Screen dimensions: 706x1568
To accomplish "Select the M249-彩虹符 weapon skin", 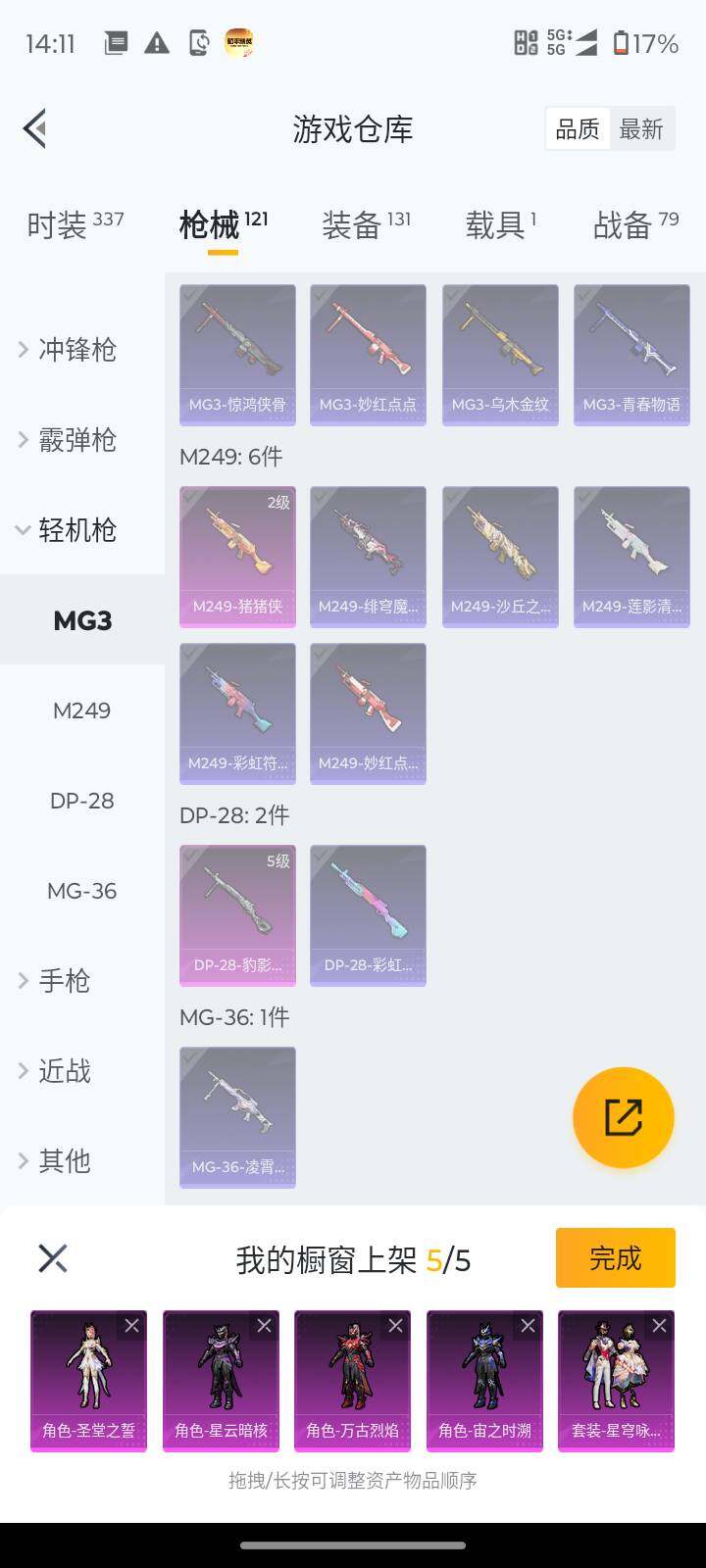I will (x=237, y=713).
